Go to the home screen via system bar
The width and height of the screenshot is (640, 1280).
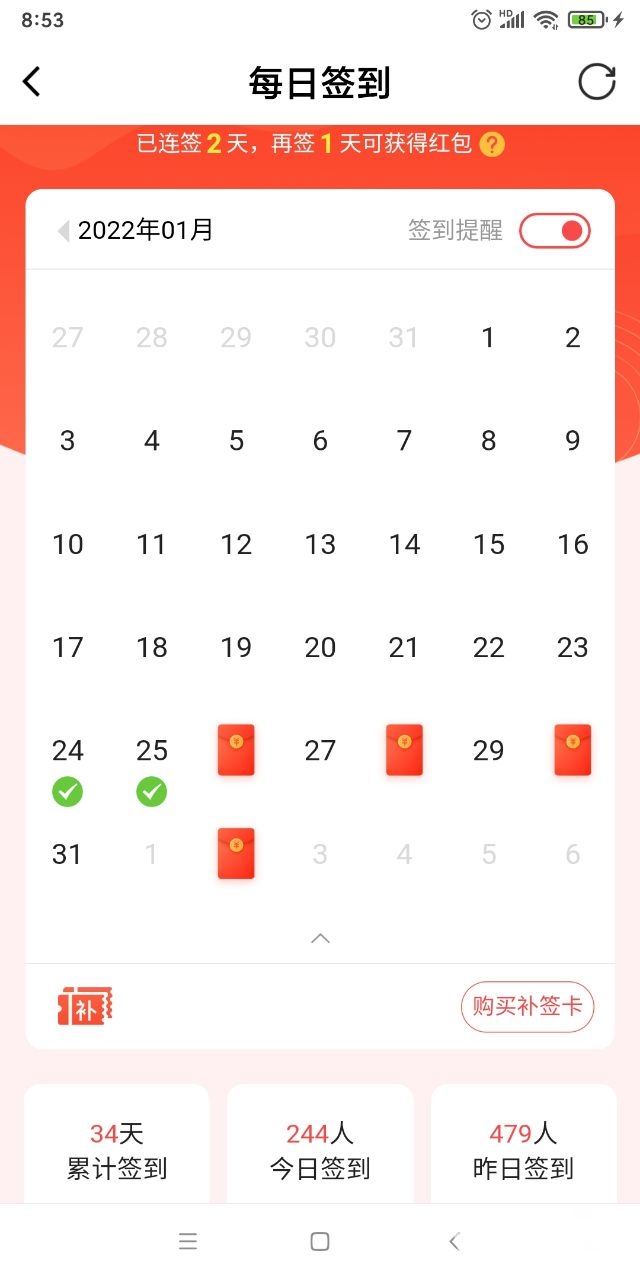[x=320, y=1242]
